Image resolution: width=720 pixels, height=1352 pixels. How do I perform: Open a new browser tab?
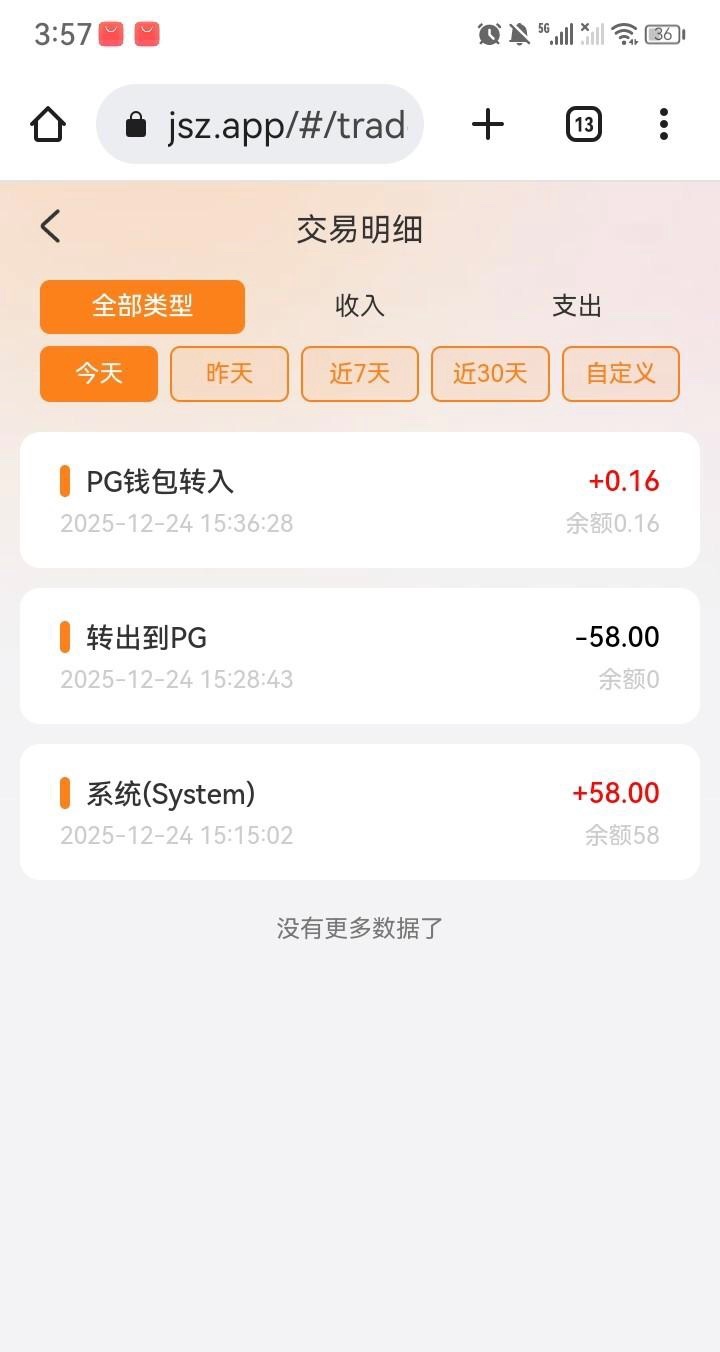point(488,125)
